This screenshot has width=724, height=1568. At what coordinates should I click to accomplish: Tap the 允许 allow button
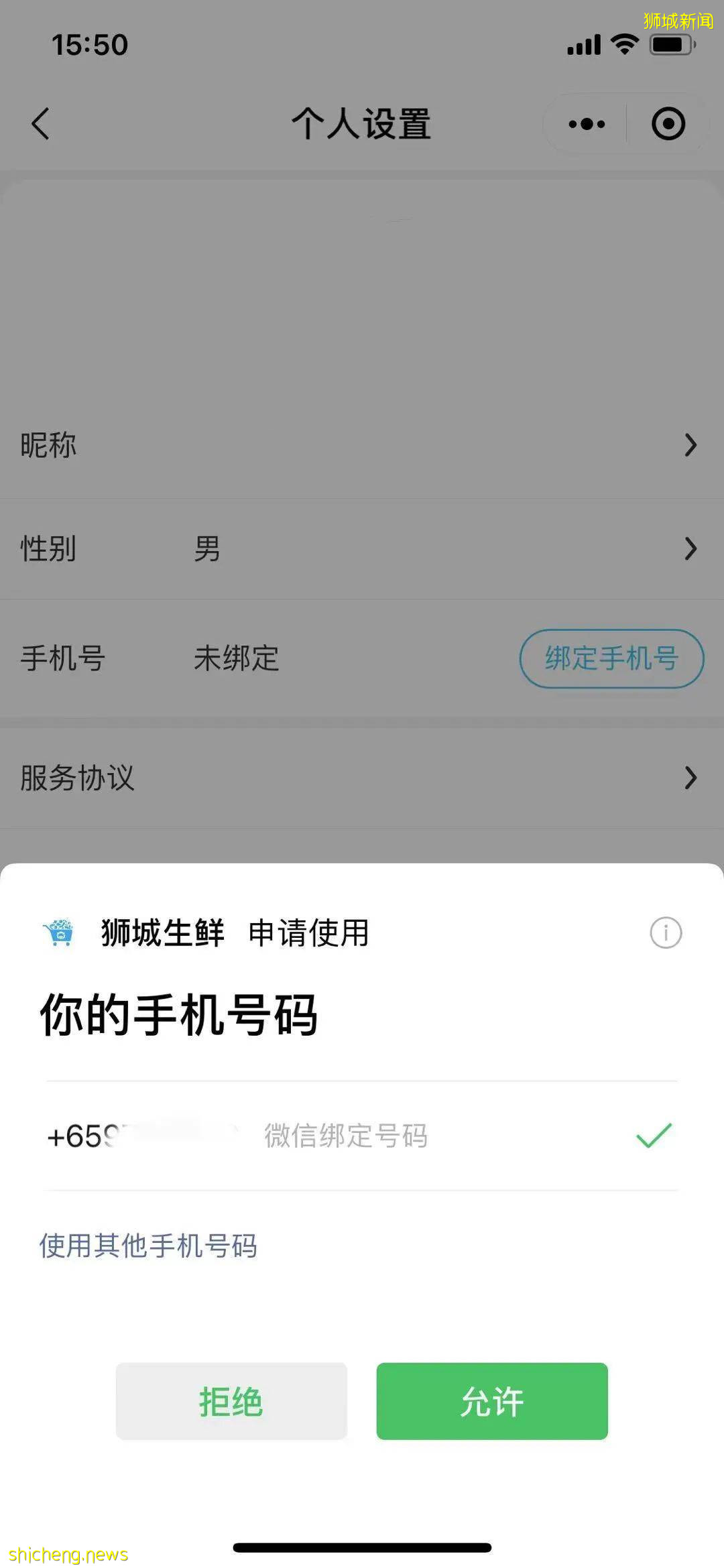point(492,1401)
